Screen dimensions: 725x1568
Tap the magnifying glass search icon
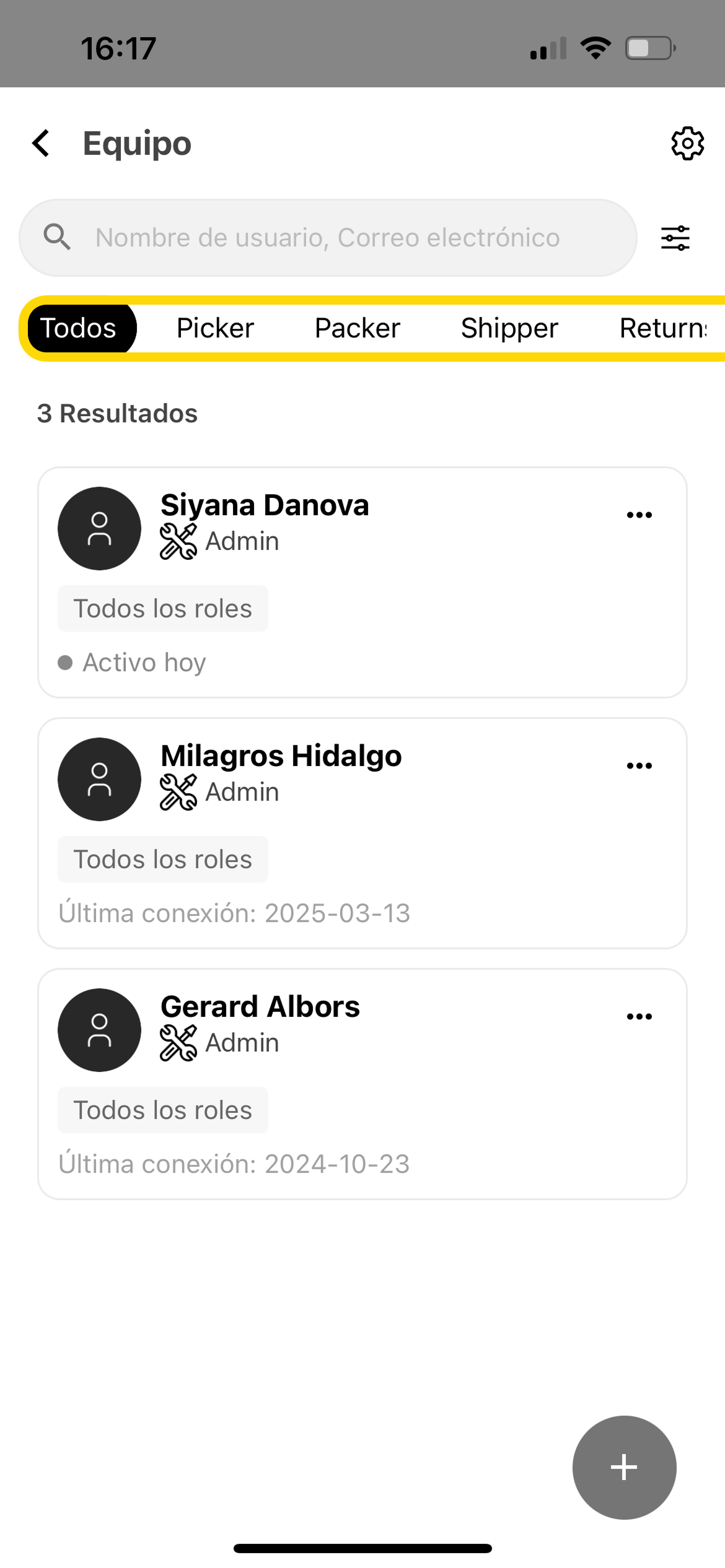(x=57, y=237)
